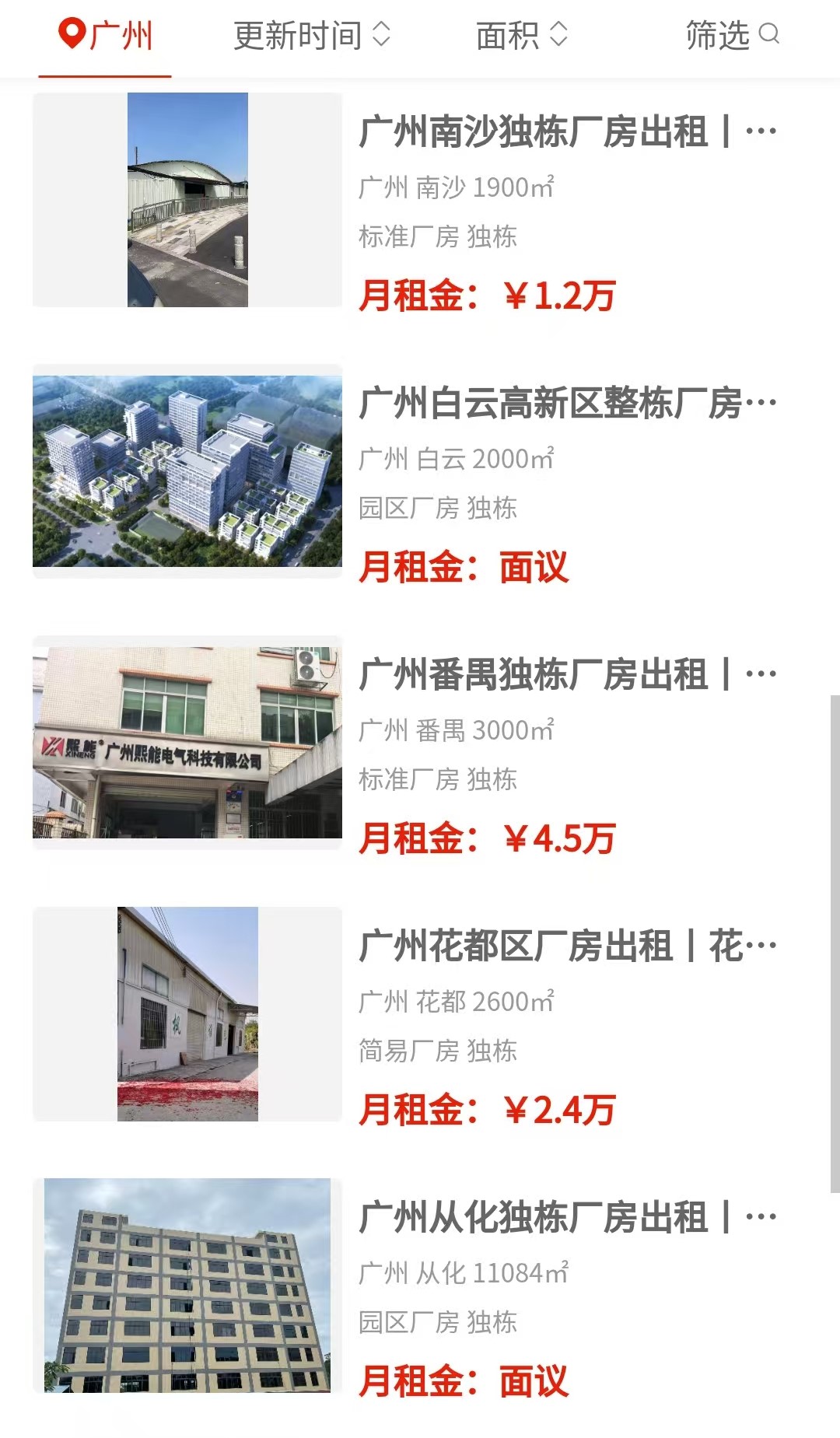This screenshot has height=1438, width=840.
Task: Open the 广州 city location selector
Action: click(x=106, y=36)
